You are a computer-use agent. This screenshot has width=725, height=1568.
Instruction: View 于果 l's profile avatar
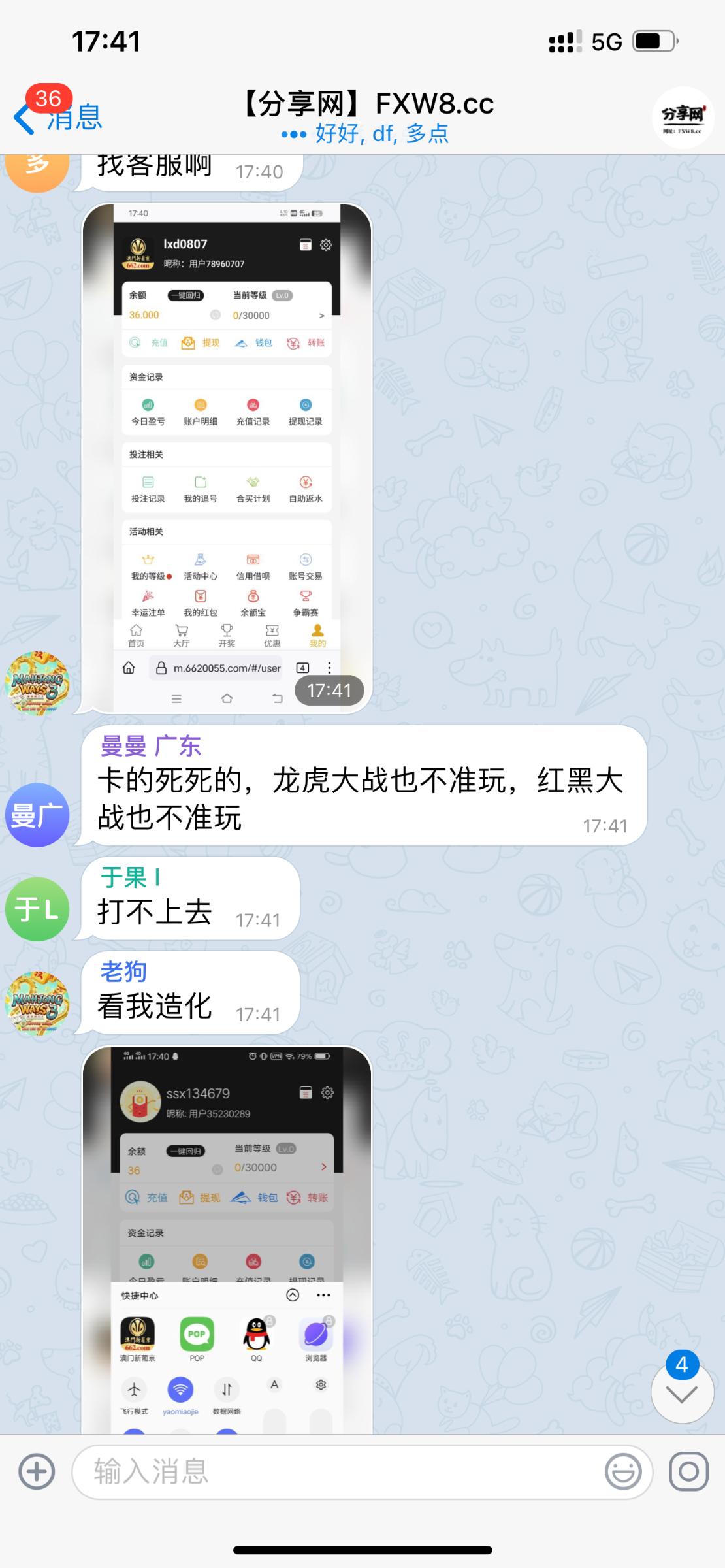[37, 909]
